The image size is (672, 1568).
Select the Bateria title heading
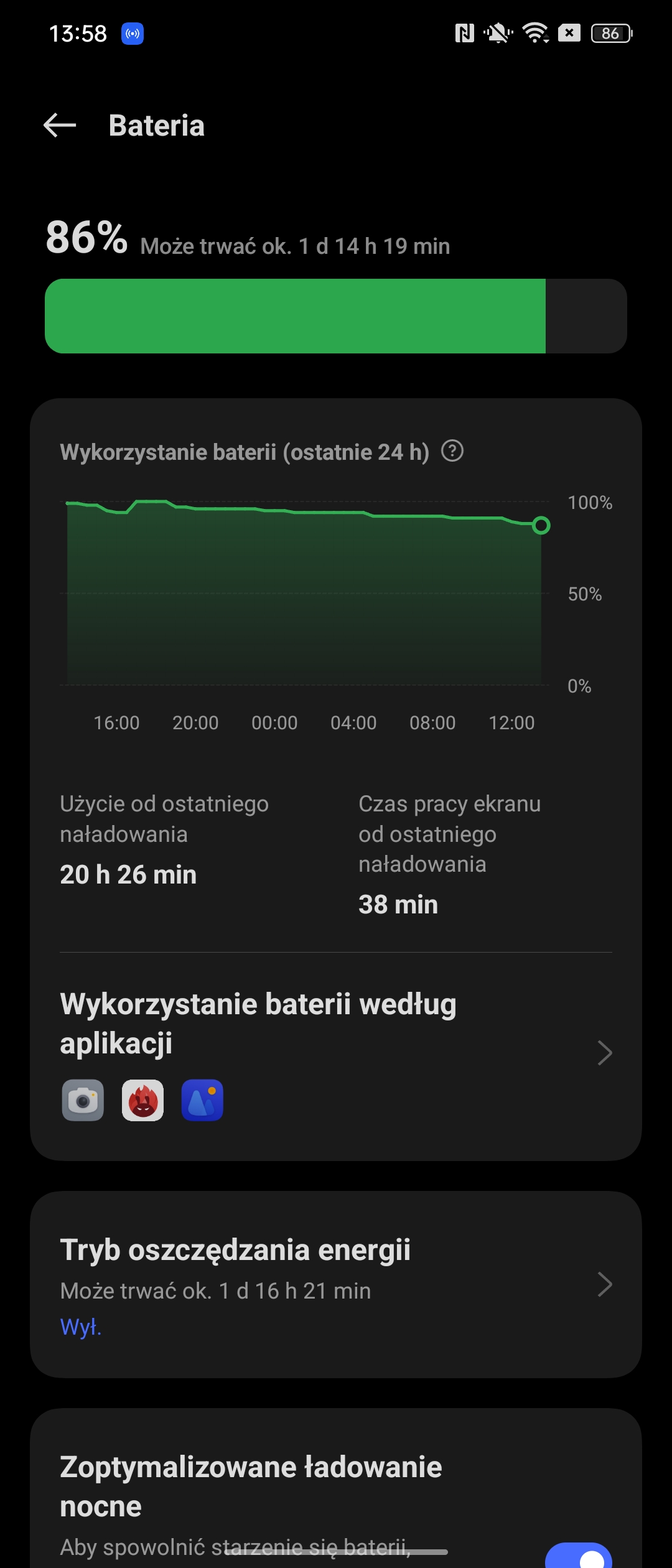[157, 126]
